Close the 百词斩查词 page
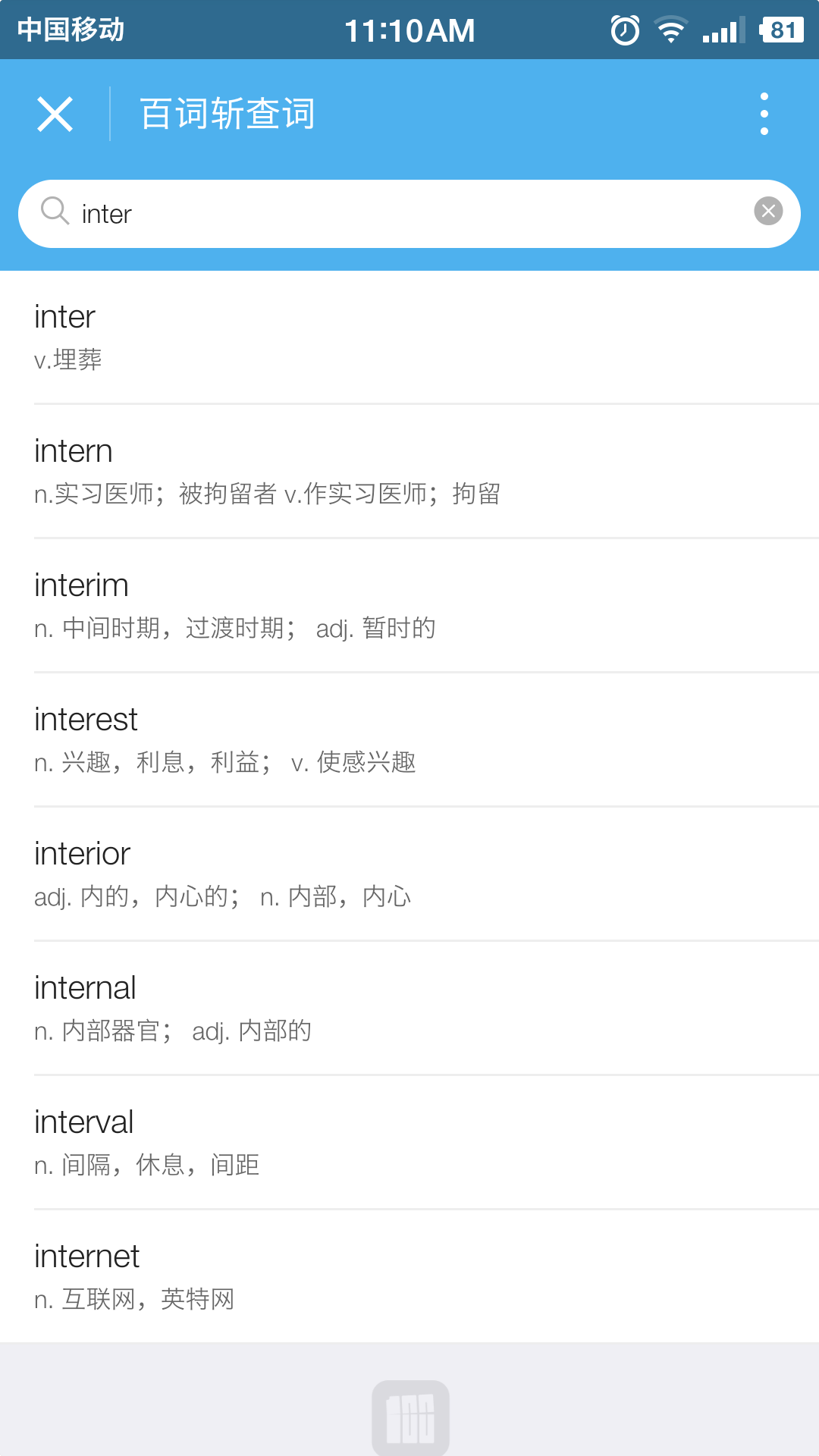Screen dimensions: 819x1456 pyautogui.click(x=55, y=115)
